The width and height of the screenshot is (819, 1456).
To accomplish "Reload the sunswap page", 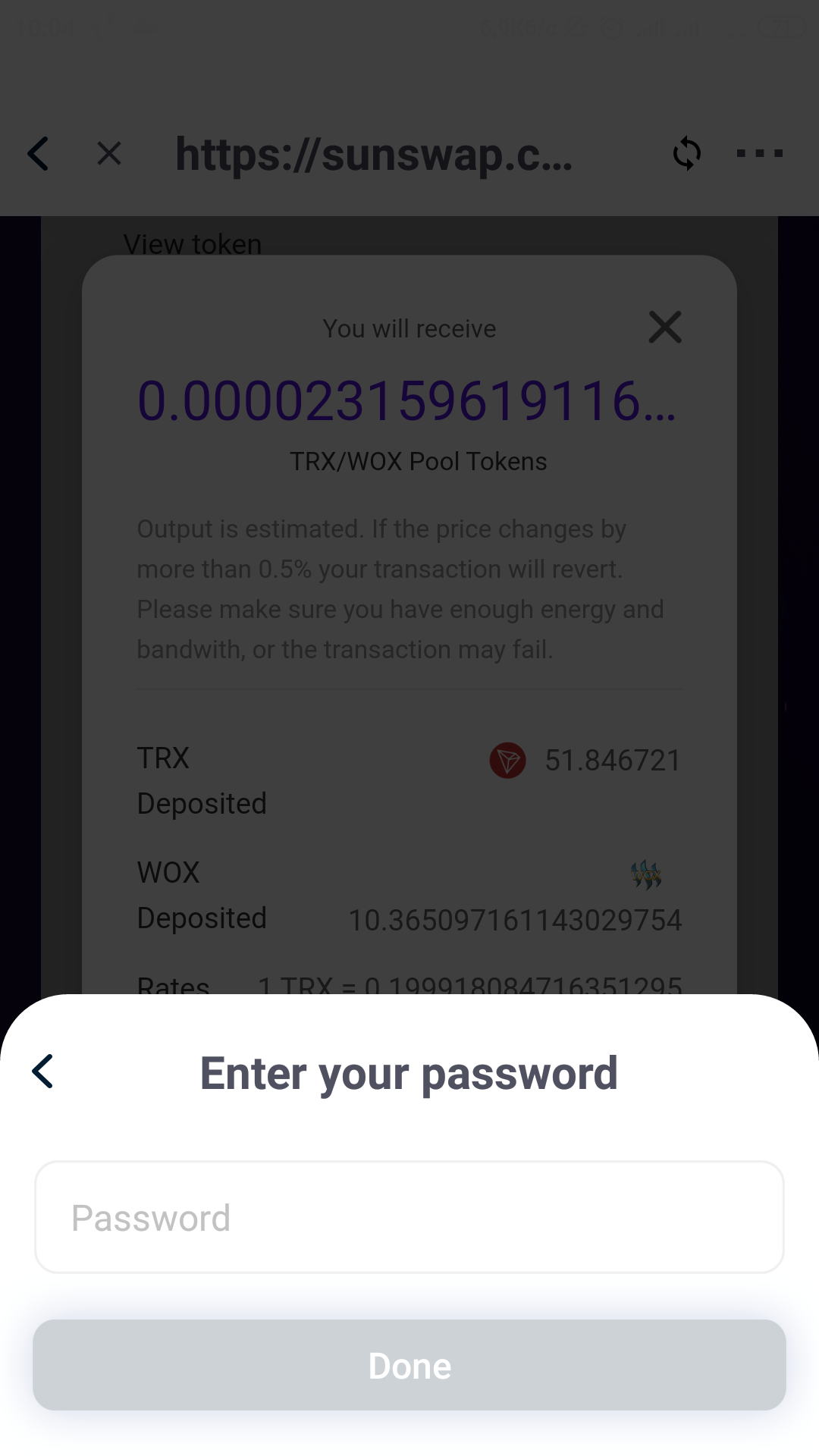I will [x=686, y=153].
